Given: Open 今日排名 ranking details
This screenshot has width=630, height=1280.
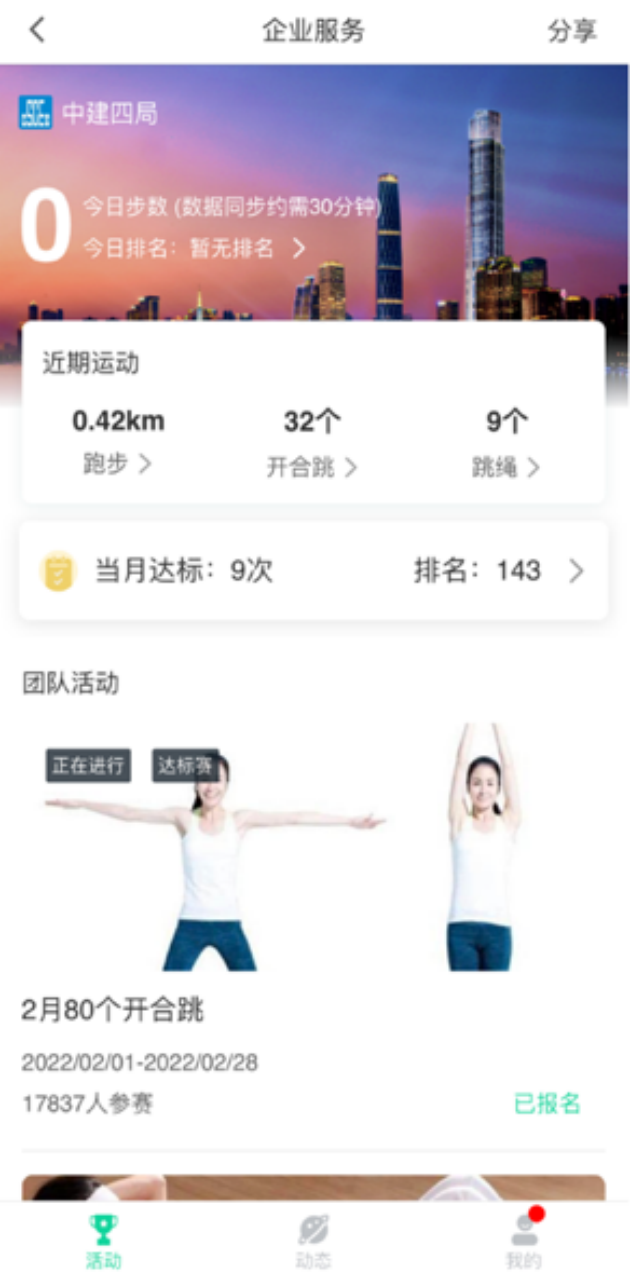Looking at the screenshot, I should click(x=195, y=249).
